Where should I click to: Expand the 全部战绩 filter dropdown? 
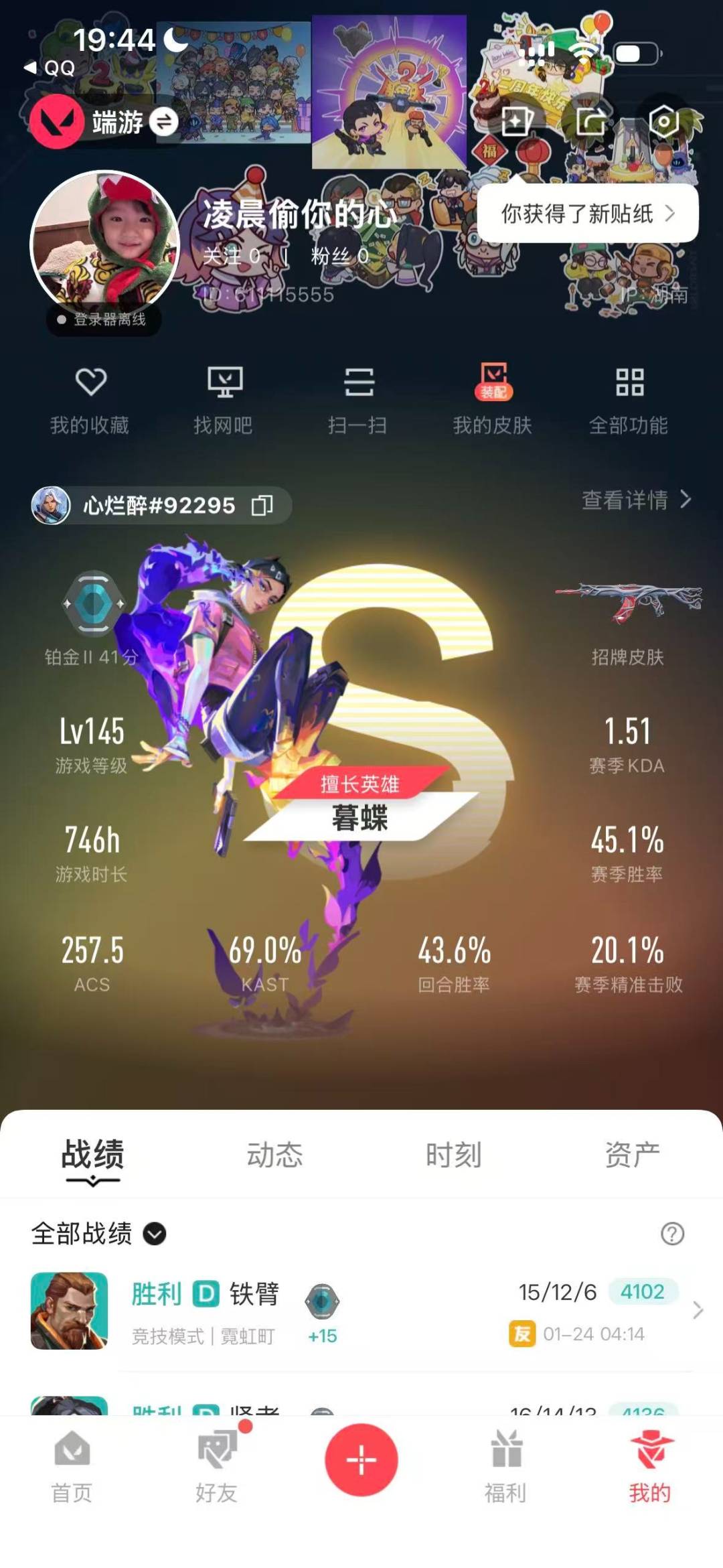[154, 1234]
